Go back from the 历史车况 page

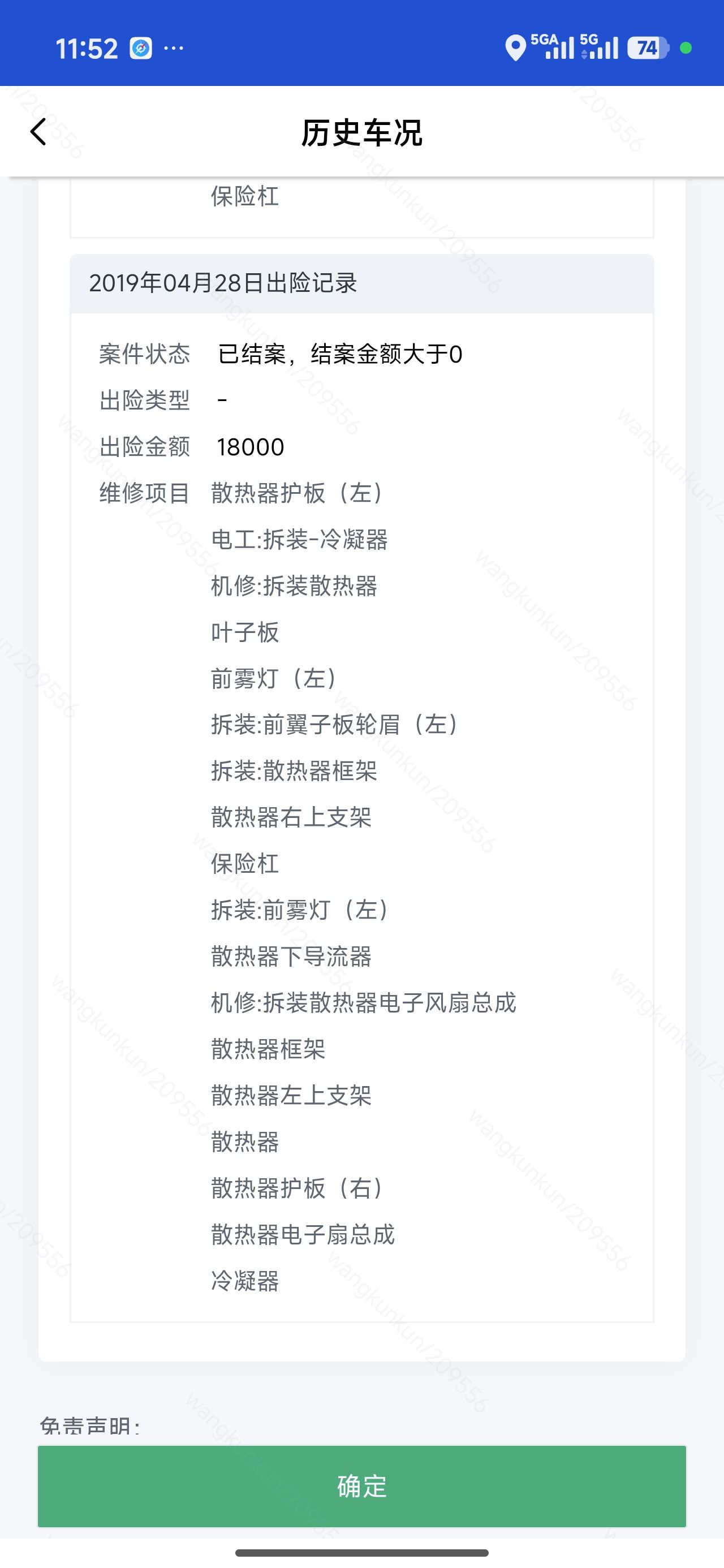point(38,131)
